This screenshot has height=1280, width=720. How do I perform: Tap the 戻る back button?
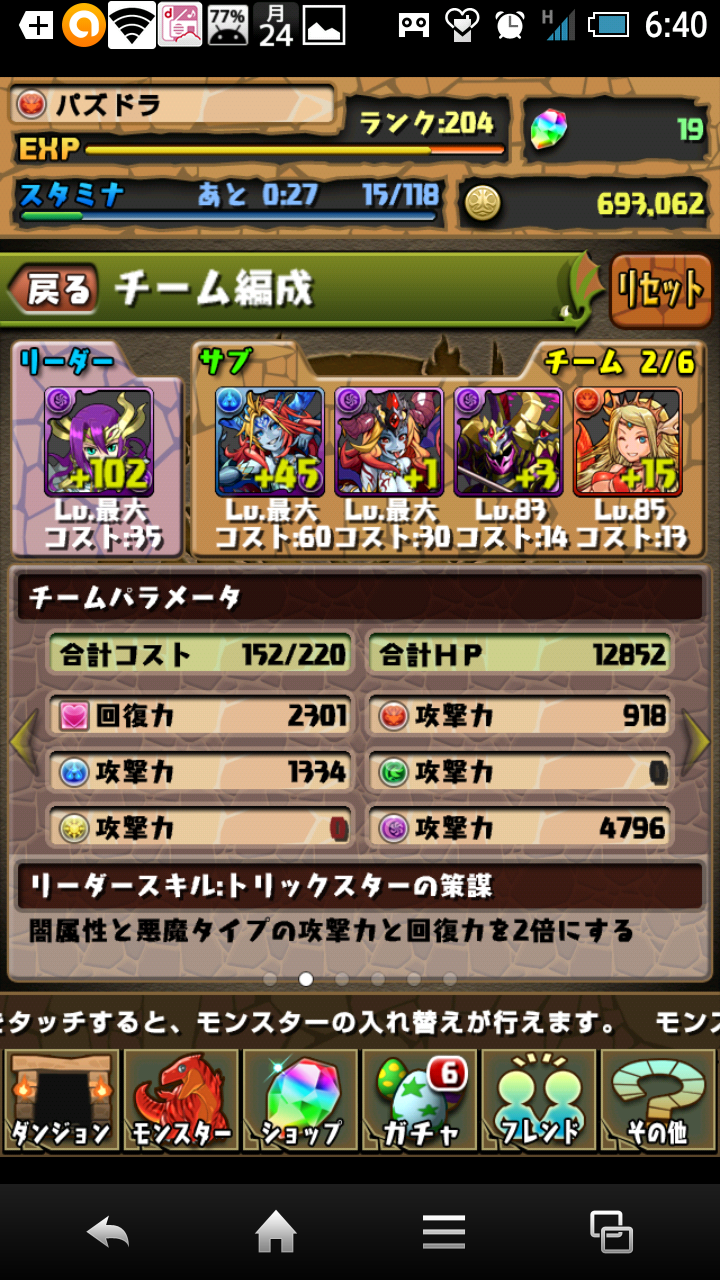coord(53,290)
